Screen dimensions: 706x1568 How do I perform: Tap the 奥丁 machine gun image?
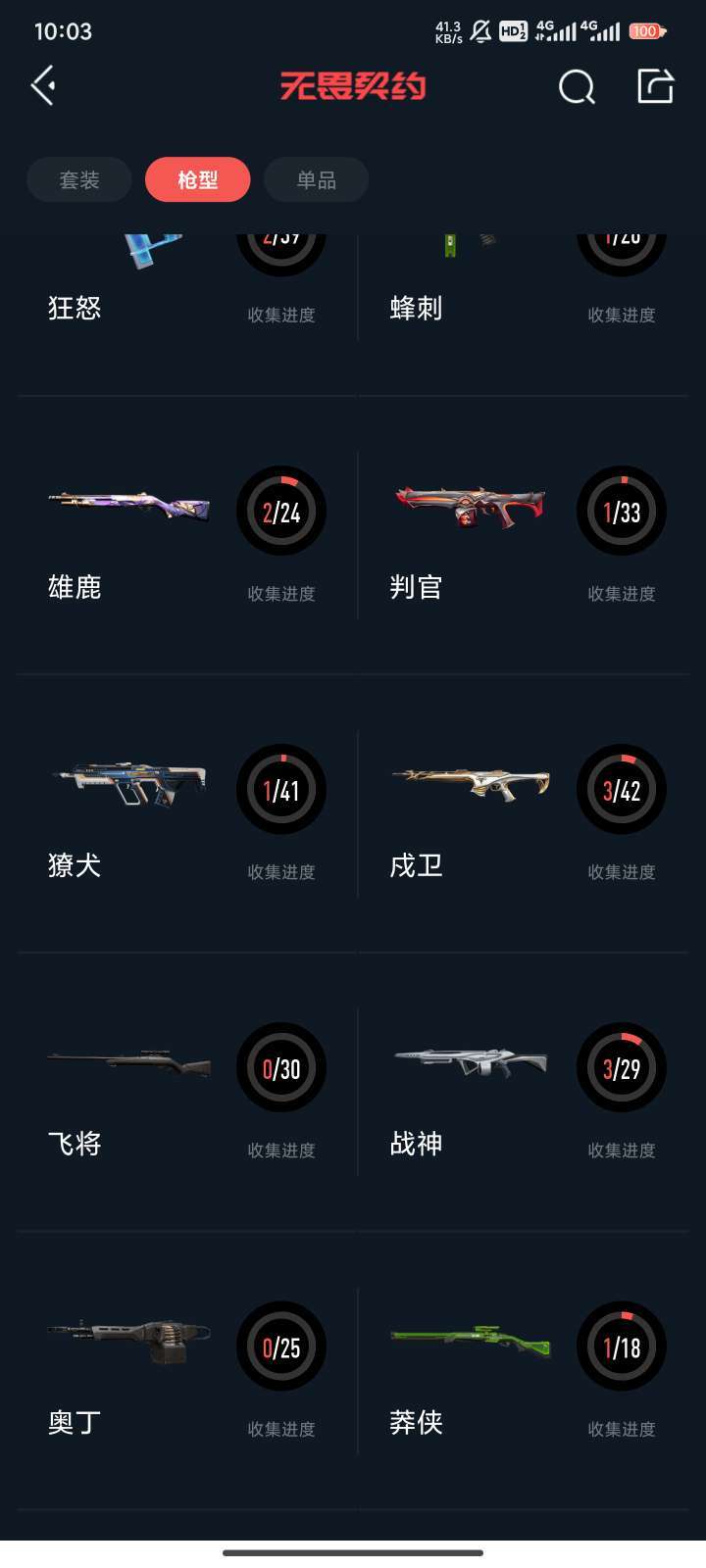pos(128,1343)
